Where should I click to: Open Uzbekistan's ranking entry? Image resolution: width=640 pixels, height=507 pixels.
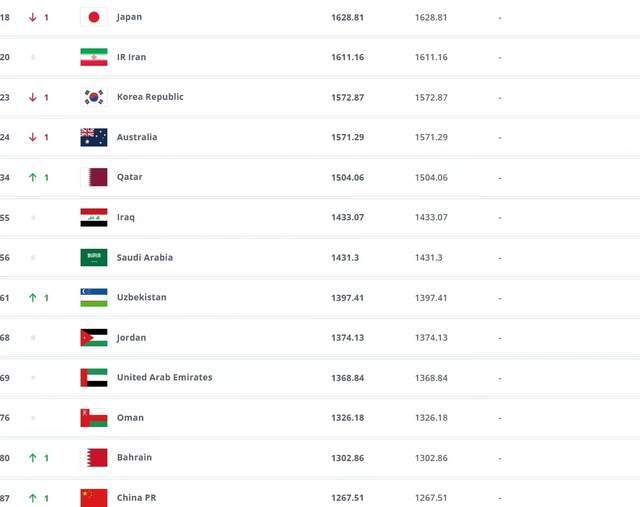[x=141, y=297]
